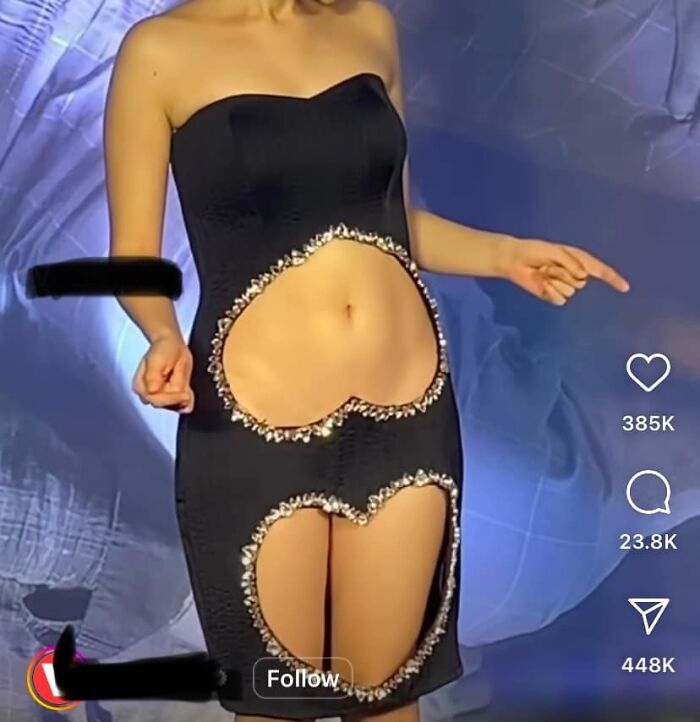Like this reel with the heart icon
This screenshot has width=700, height=722.
(648, 373)
